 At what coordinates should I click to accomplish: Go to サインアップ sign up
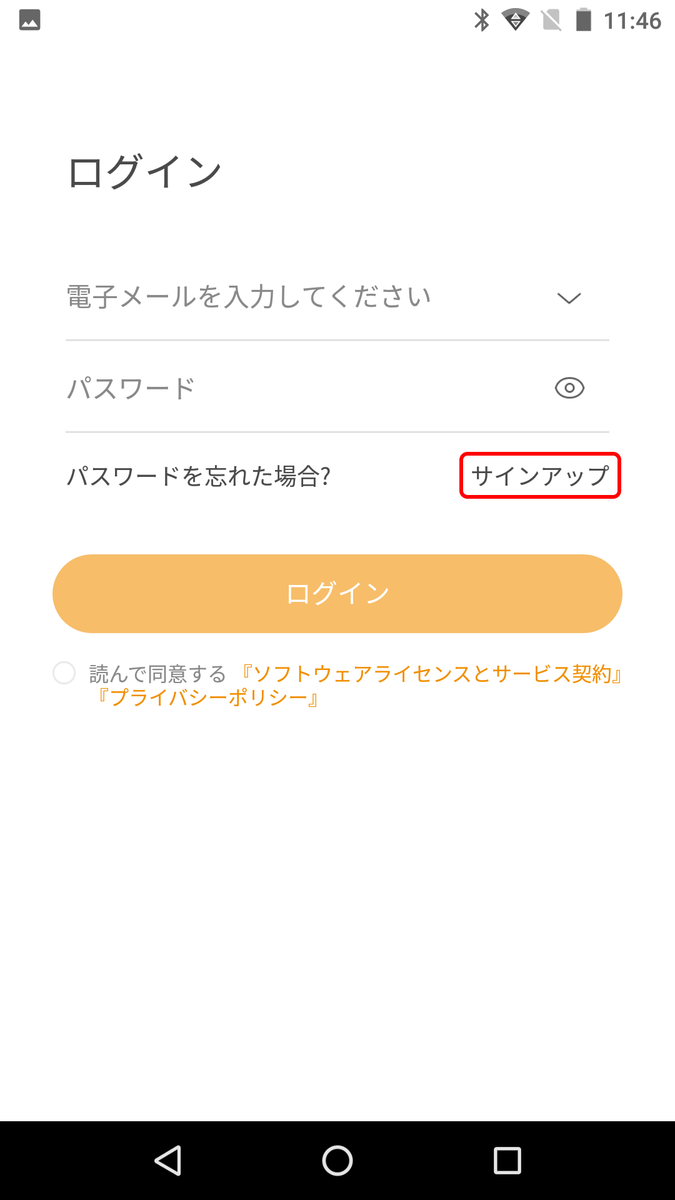coord(540,476)
